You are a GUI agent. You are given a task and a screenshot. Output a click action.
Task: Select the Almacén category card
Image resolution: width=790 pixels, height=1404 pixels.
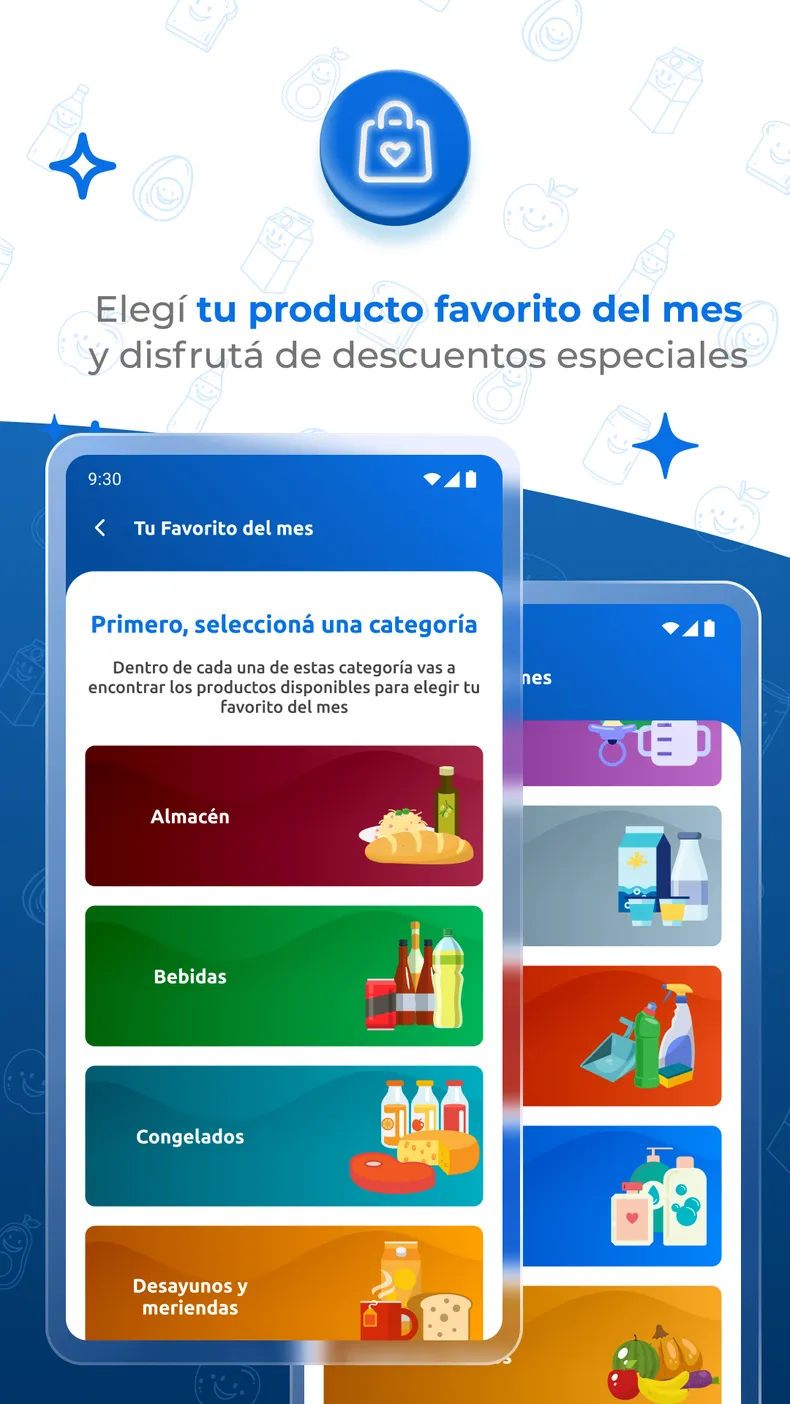284,815
